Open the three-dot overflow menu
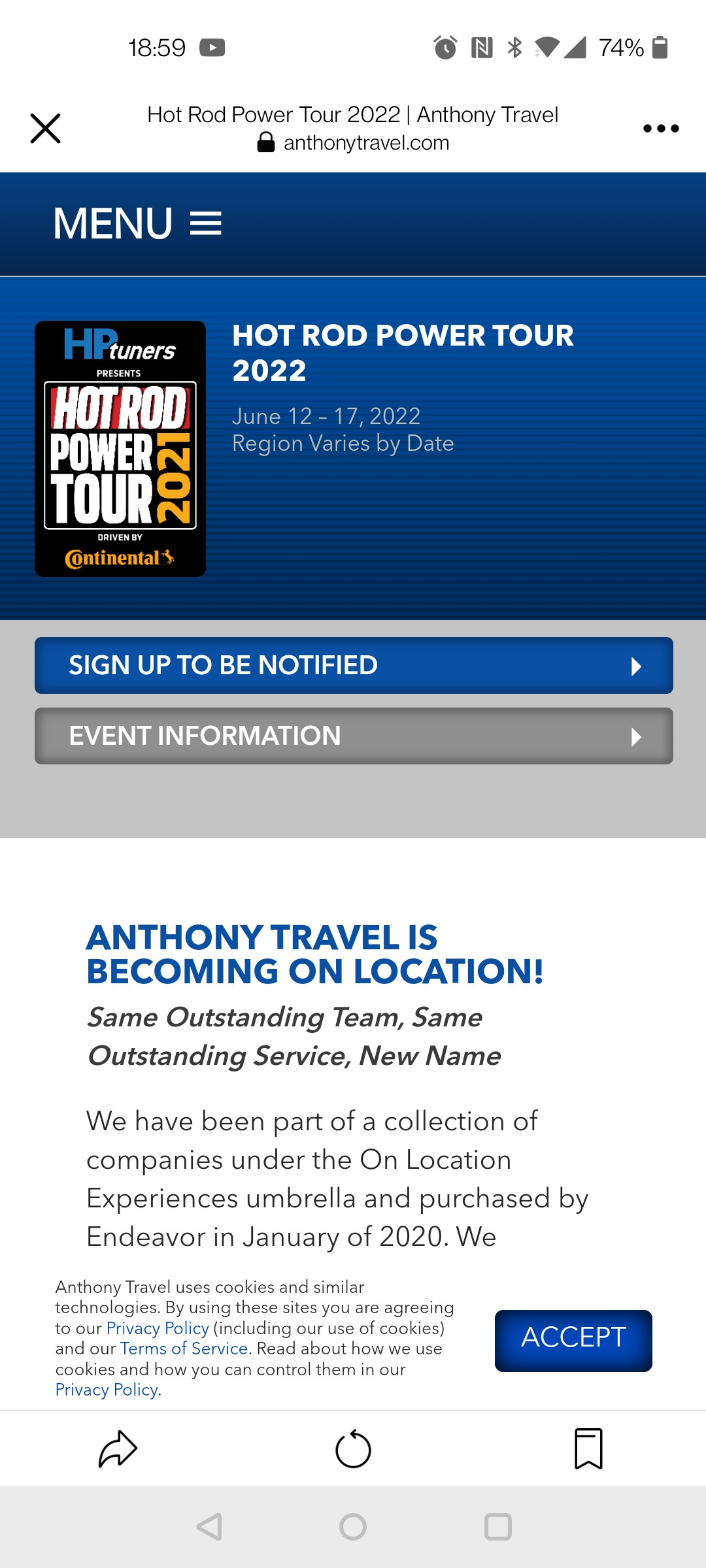The image size is (706, 1568). tap(661, 128)
